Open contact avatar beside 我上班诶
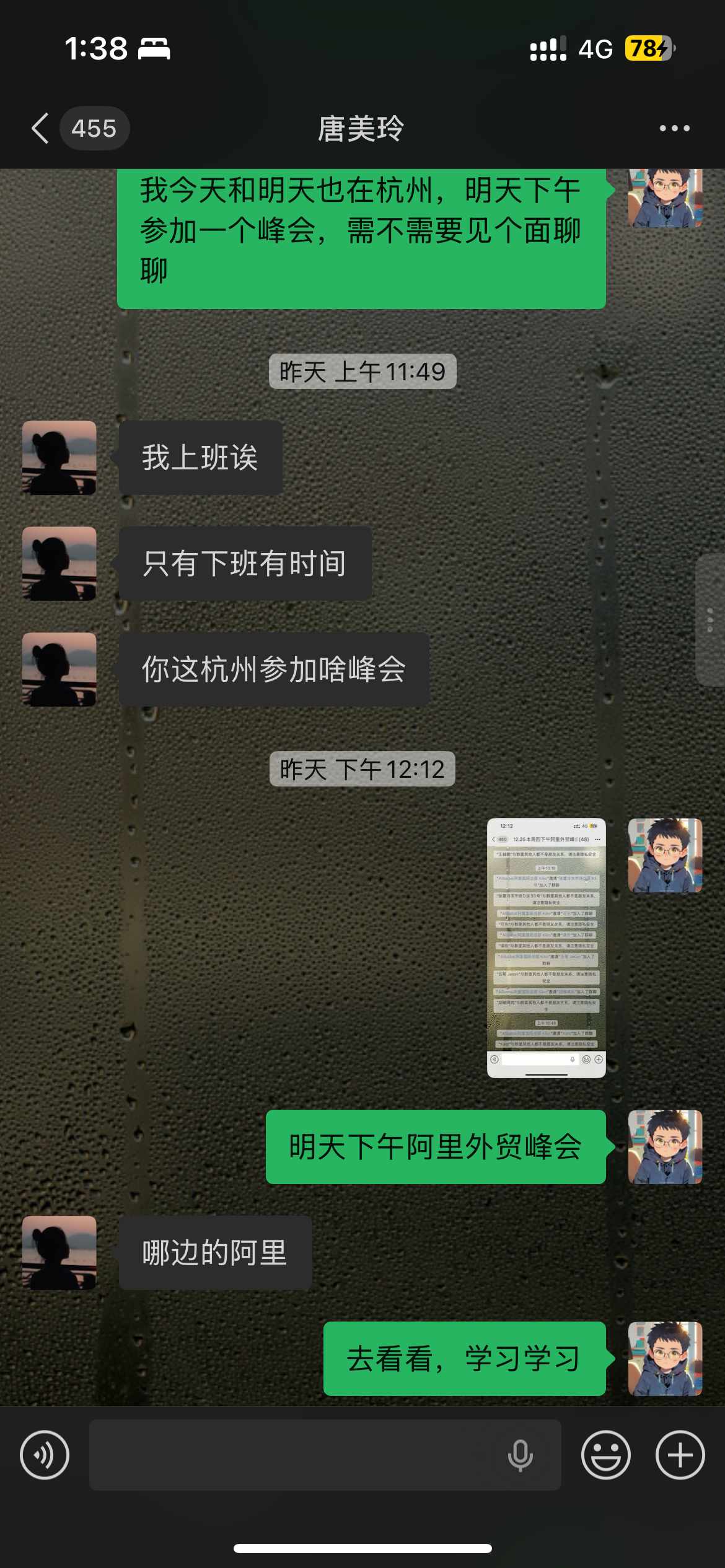The width and height of the screenshot is (725, 1568). click(x=59, y=458)
